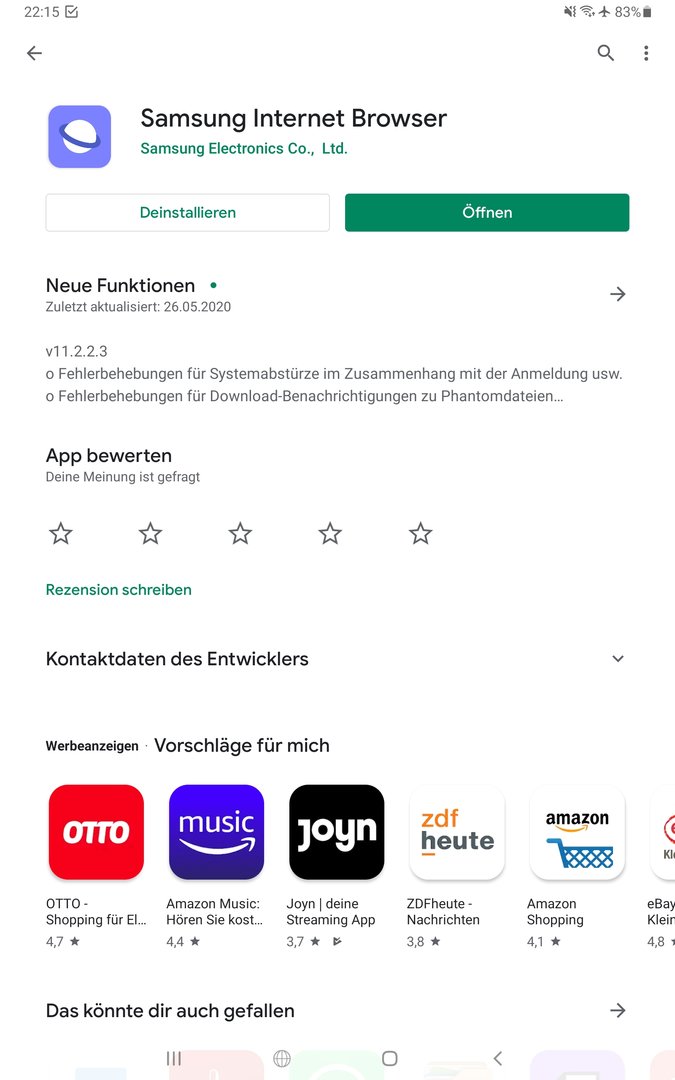Open Neue Funktionen details arrow
Image resolution: width=675 pixels, height=1080 pixels.
[x=618, y=294]
